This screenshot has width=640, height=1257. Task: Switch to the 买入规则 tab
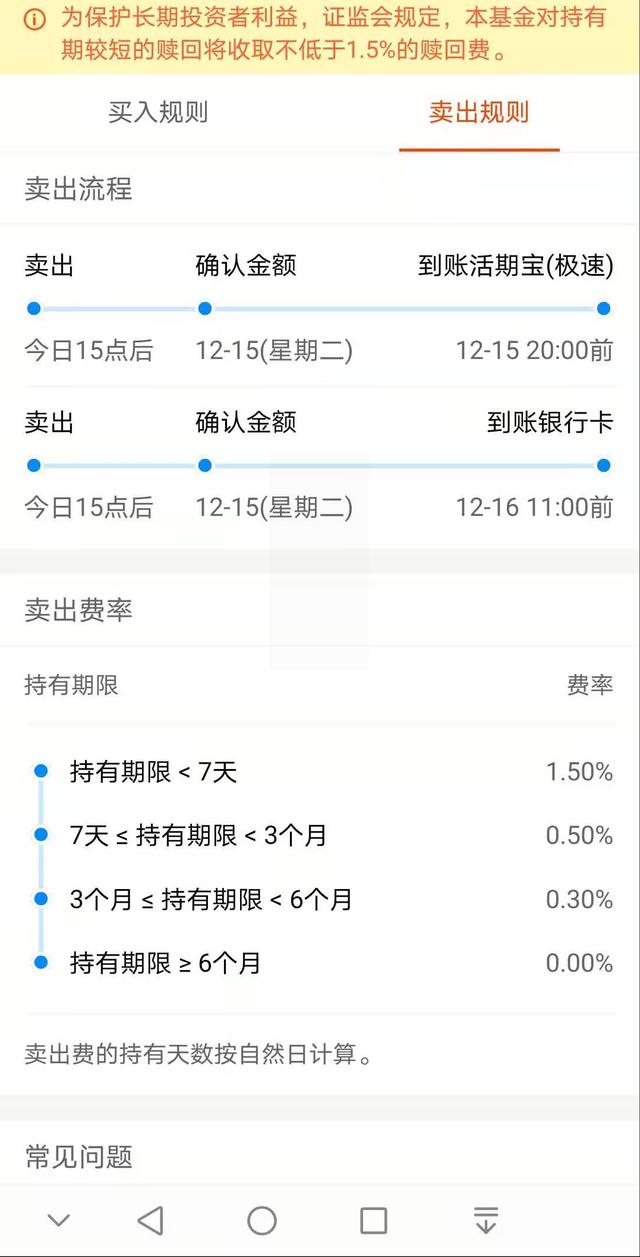pyautogui.click(x=158, y=112)
